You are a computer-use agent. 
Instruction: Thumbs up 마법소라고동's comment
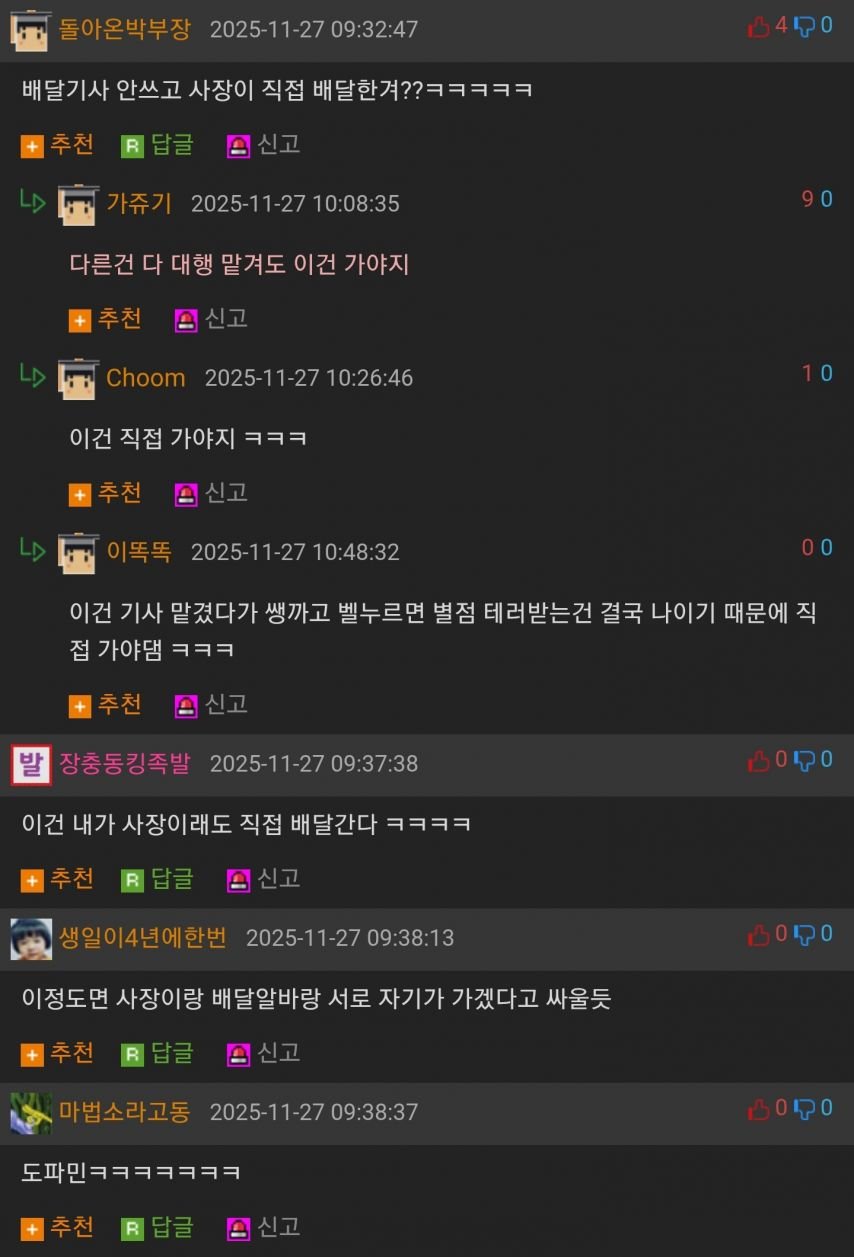(759, 1109)
